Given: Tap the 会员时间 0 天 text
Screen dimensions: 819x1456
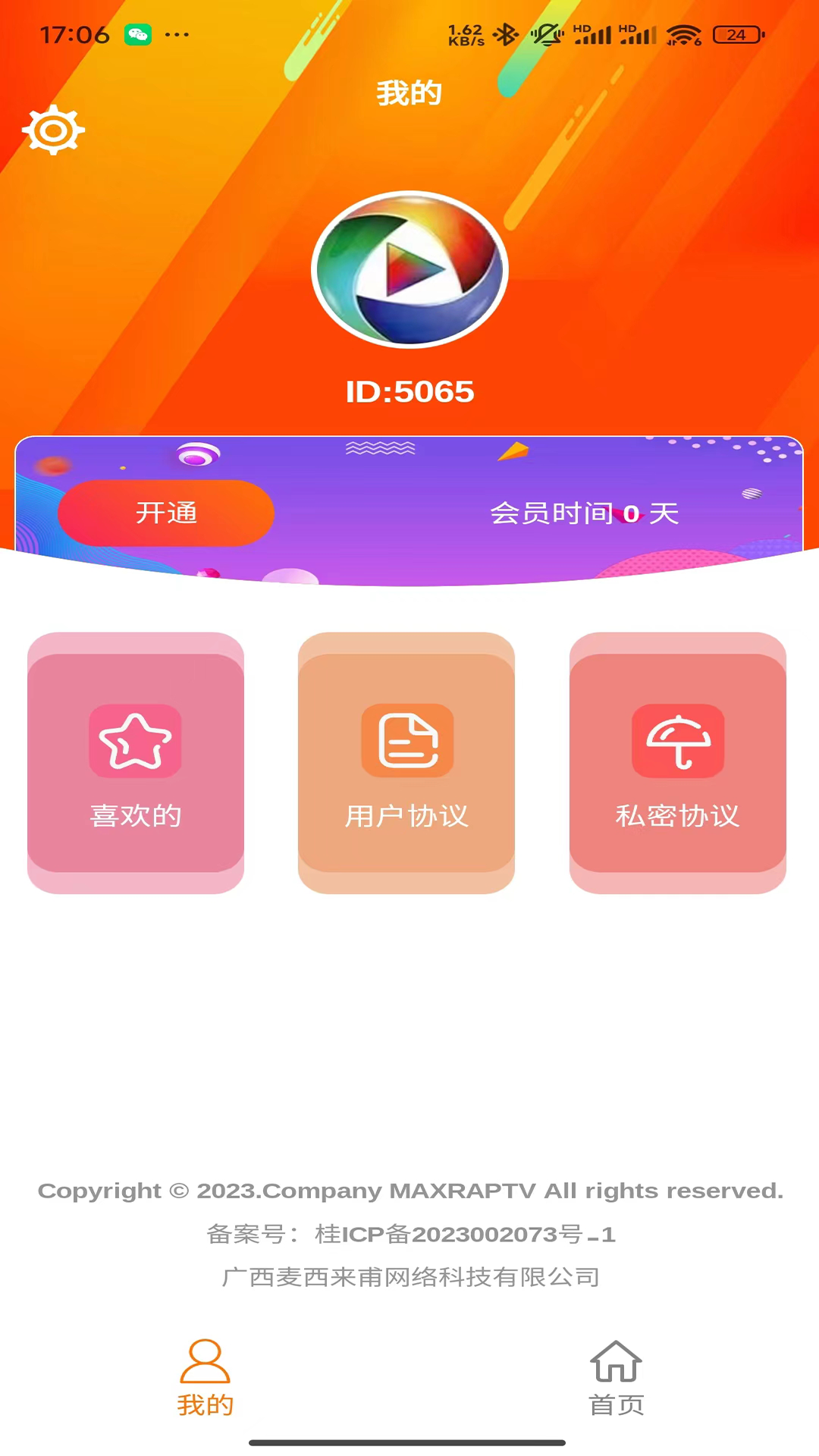Looking at the screenshot, I should point(584,513).
